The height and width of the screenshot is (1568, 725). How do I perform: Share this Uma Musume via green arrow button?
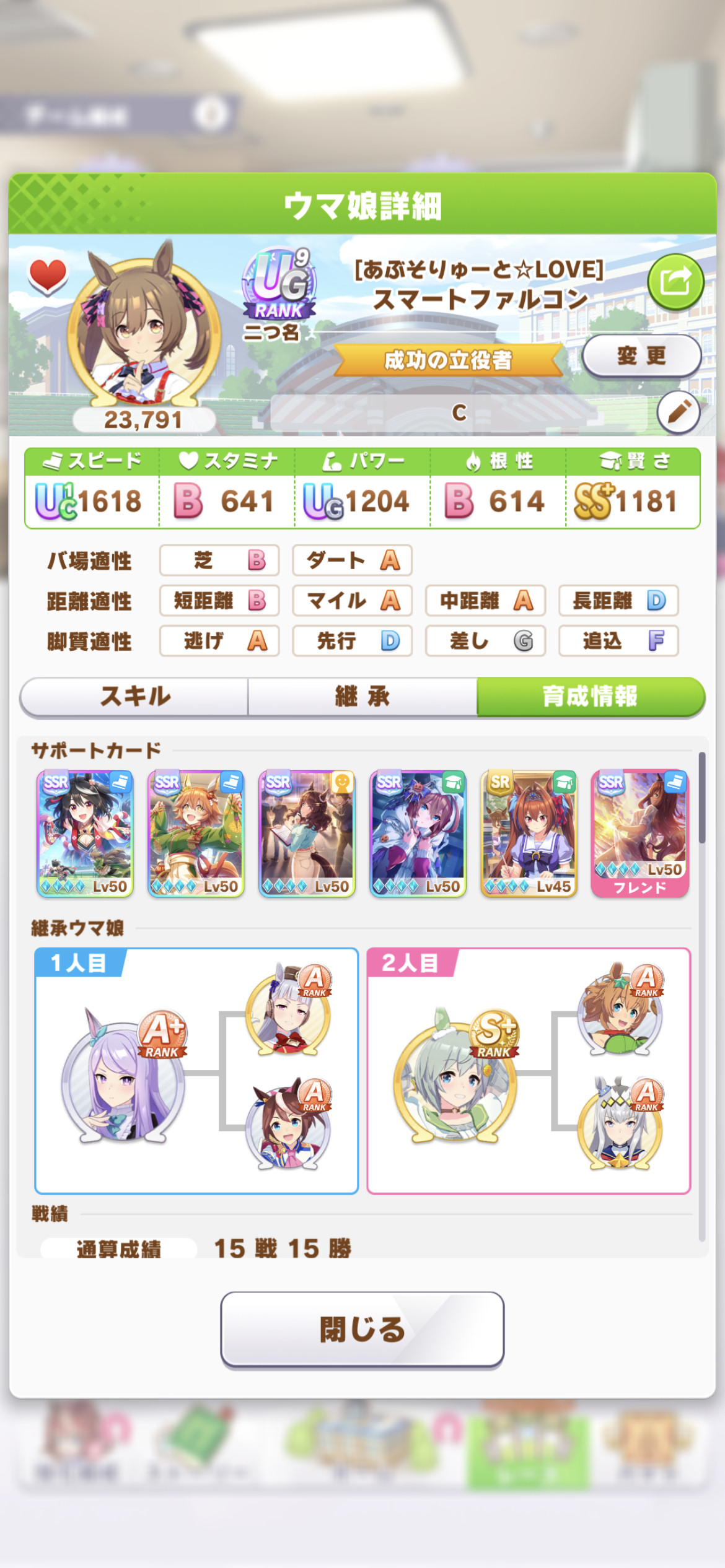pos(675,282)
